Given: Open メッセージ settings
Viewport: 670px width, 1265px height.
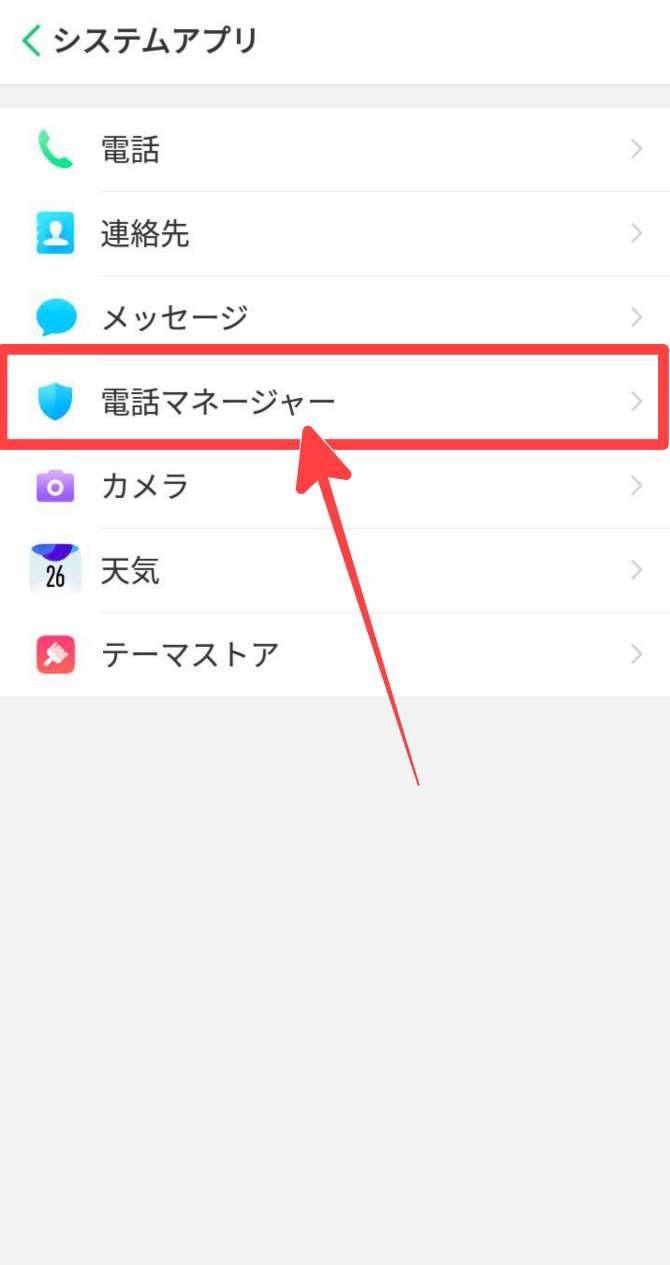Looking at the screenshot, I should pos(335,318).
